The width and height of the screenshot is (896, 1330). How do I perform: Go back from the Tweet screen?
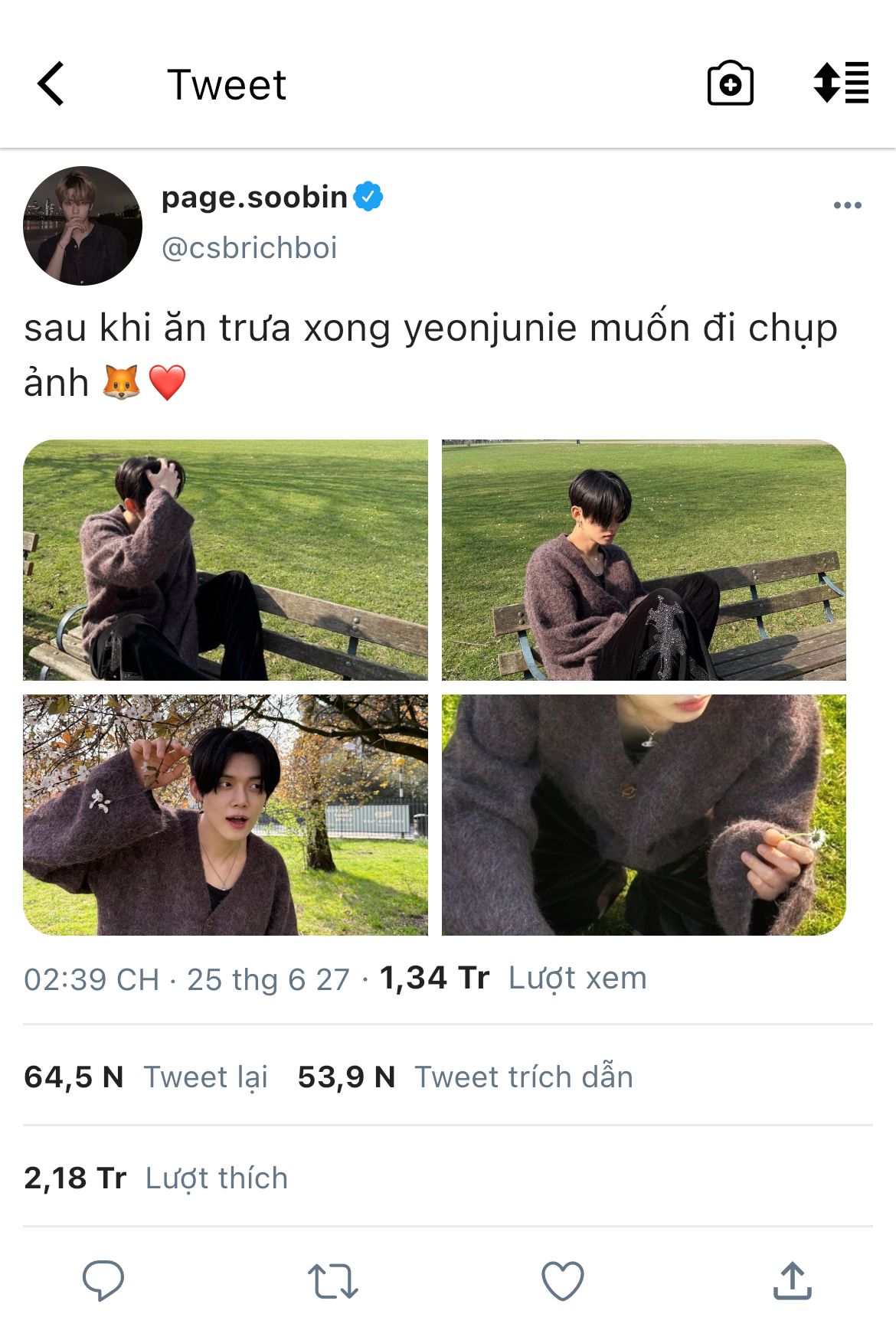pos(51,83)
